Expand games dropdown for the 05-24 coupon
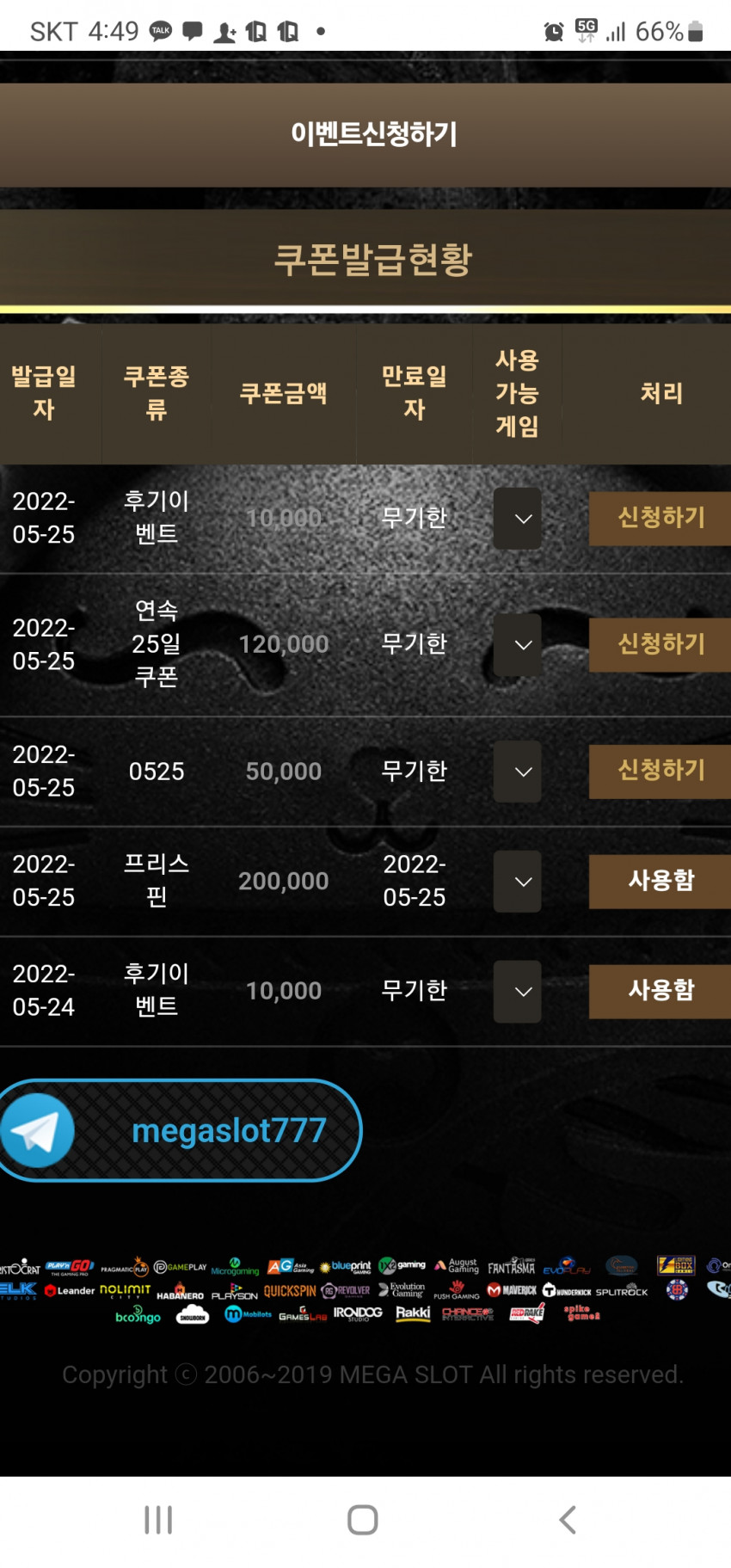This screenshot has height=1568, width=731. (518, 992)
